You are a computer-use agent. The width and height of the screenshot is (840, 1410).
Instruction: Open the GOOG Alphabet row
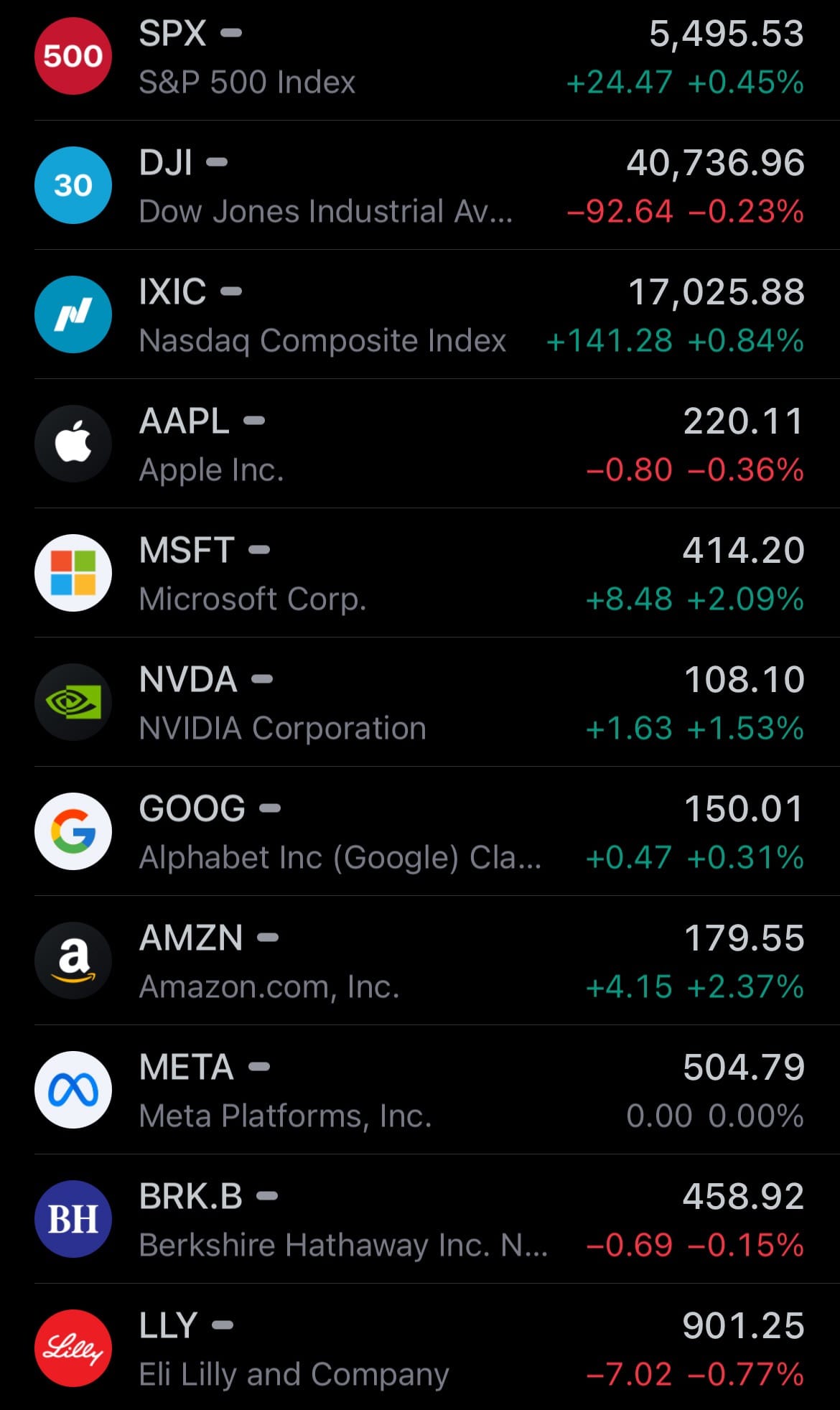pos(420,832)
